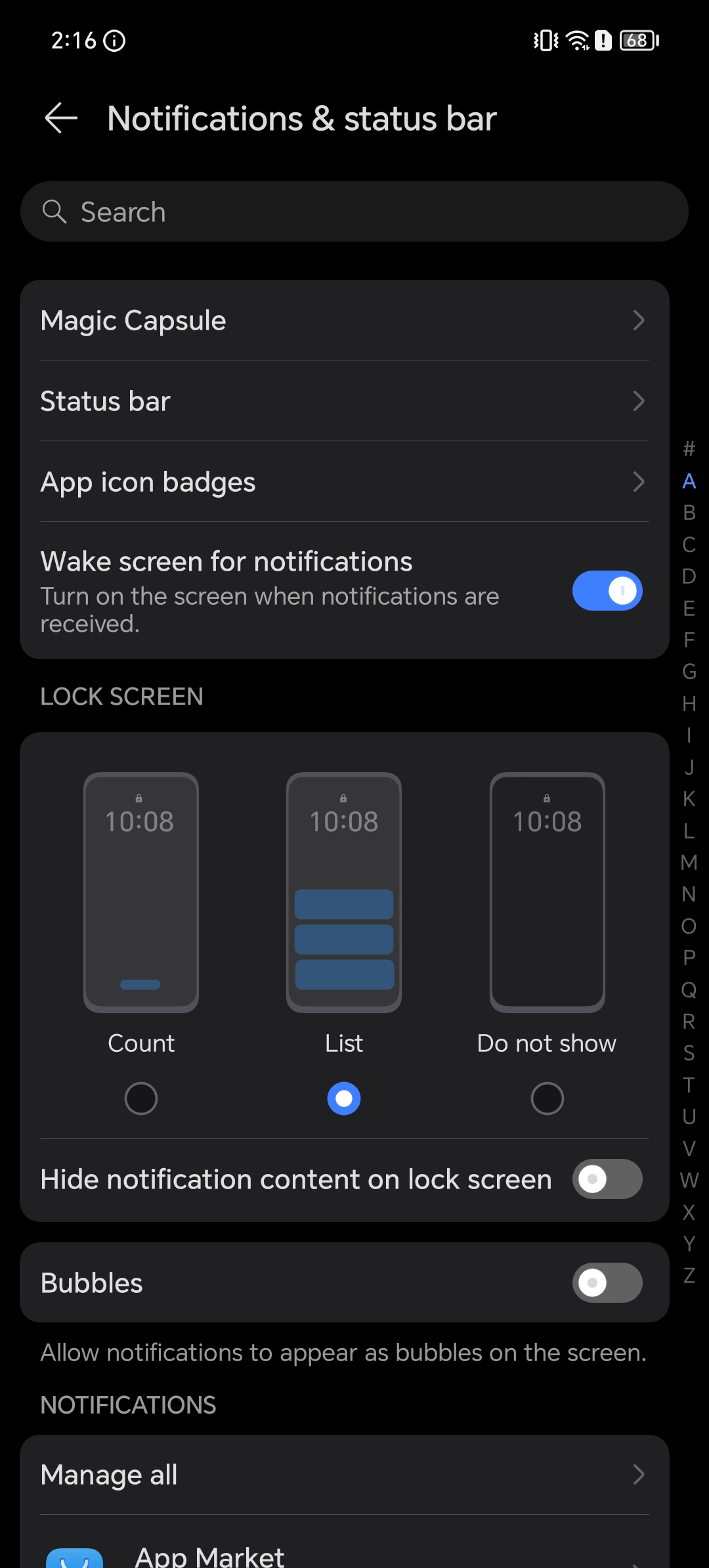The width and height of the screenshot is (709, 1568).
Task: Open Status bar settings
Action: pyautogui.click(x=345, y=401)
